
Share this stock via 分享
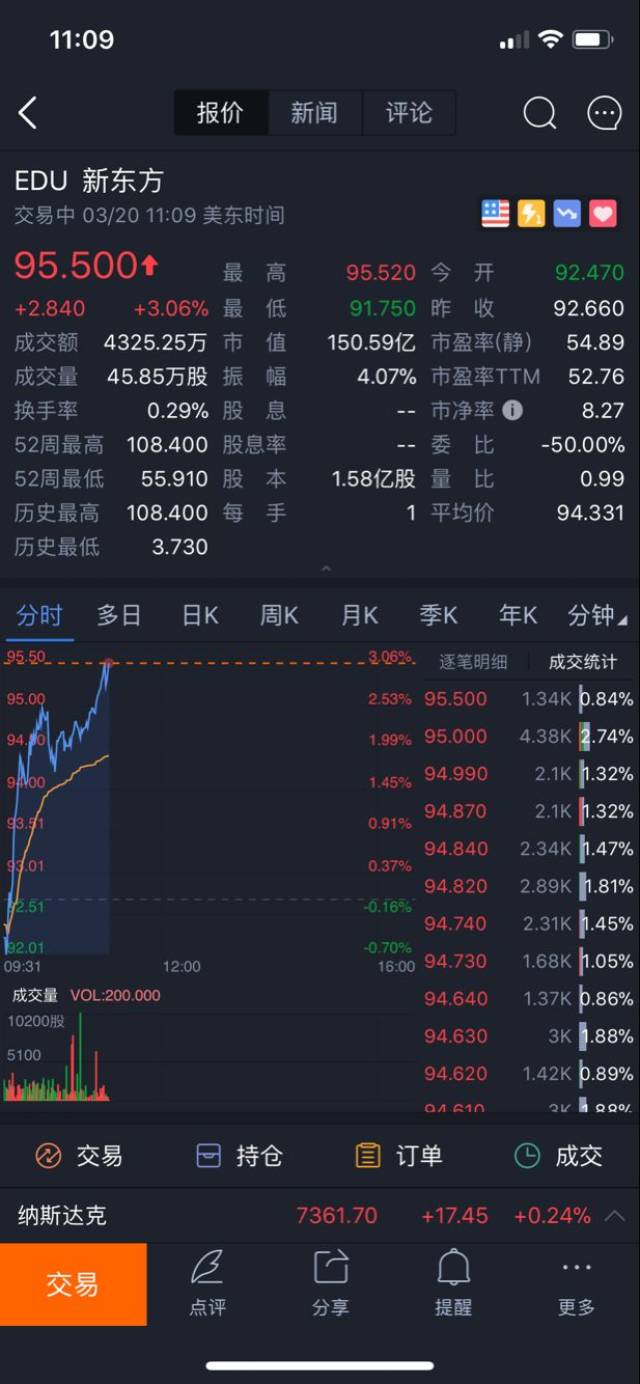pyautogui.click(x=330, y=1284)
